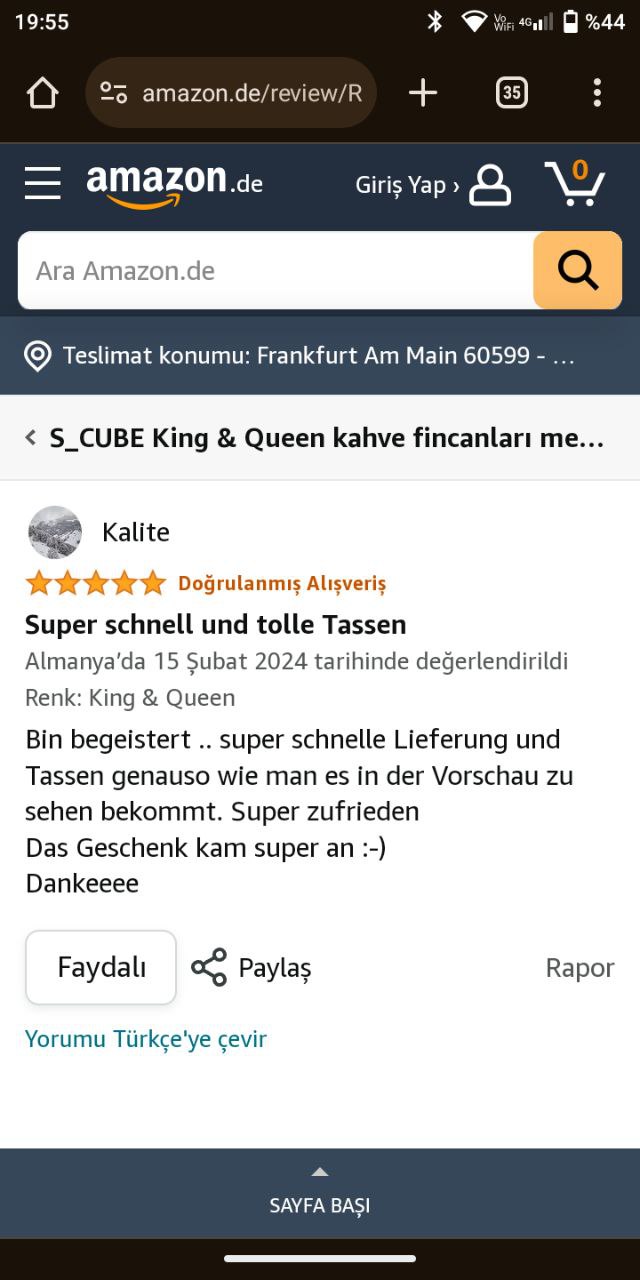Tap the orange search magnifier button
The height and width of the screenshot is (1280, 640).
577,271
